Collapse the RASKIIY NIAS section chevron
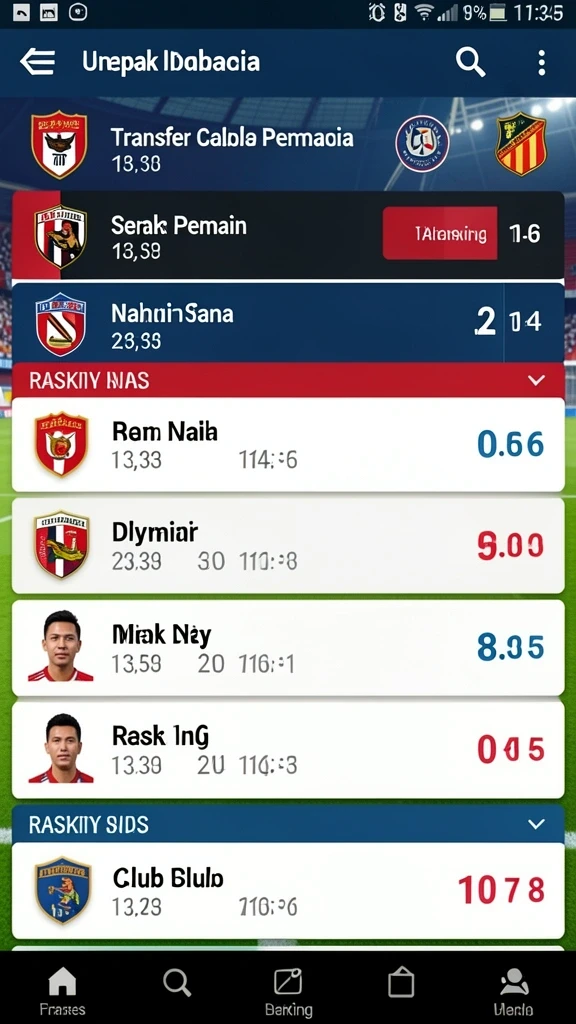Image resolution: width=576 pixels, height=1024 pixels. 536,380
